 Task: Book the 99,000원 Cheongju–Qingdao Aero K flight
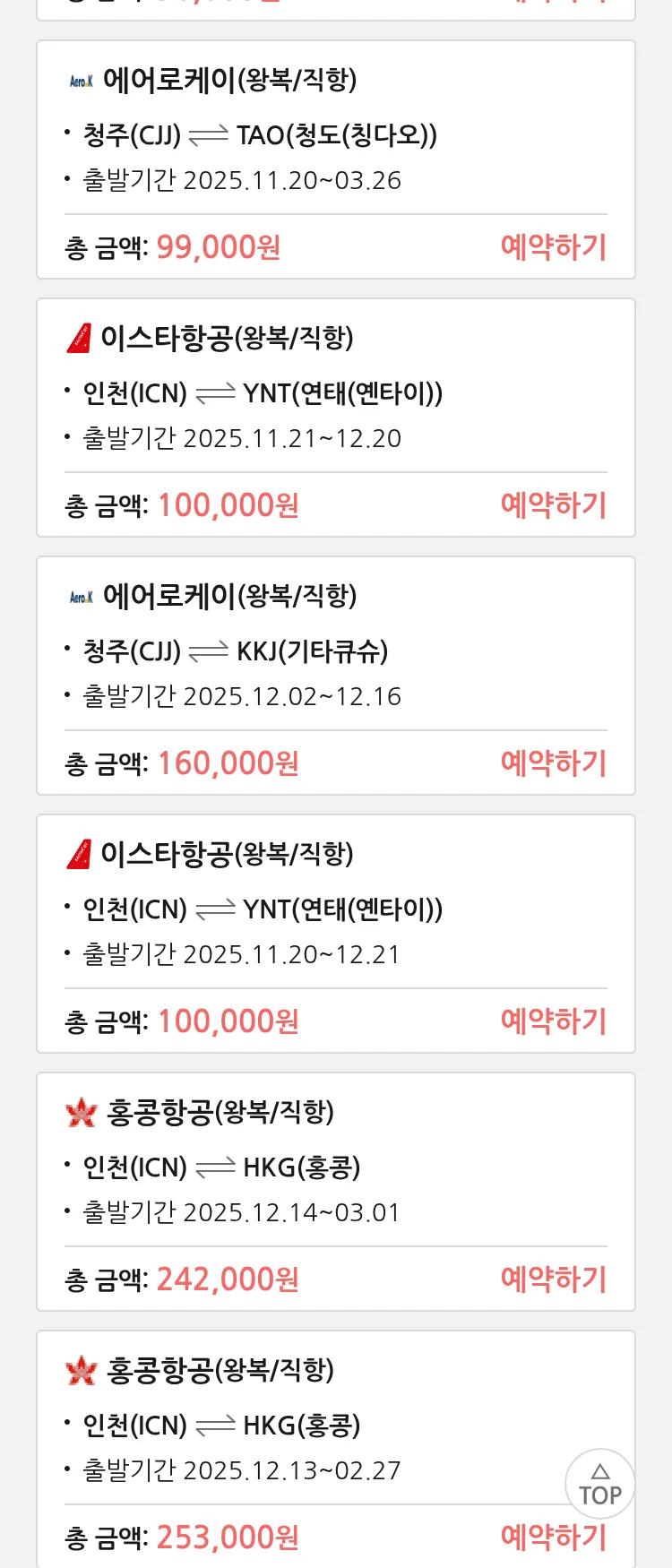coord(553,247)
